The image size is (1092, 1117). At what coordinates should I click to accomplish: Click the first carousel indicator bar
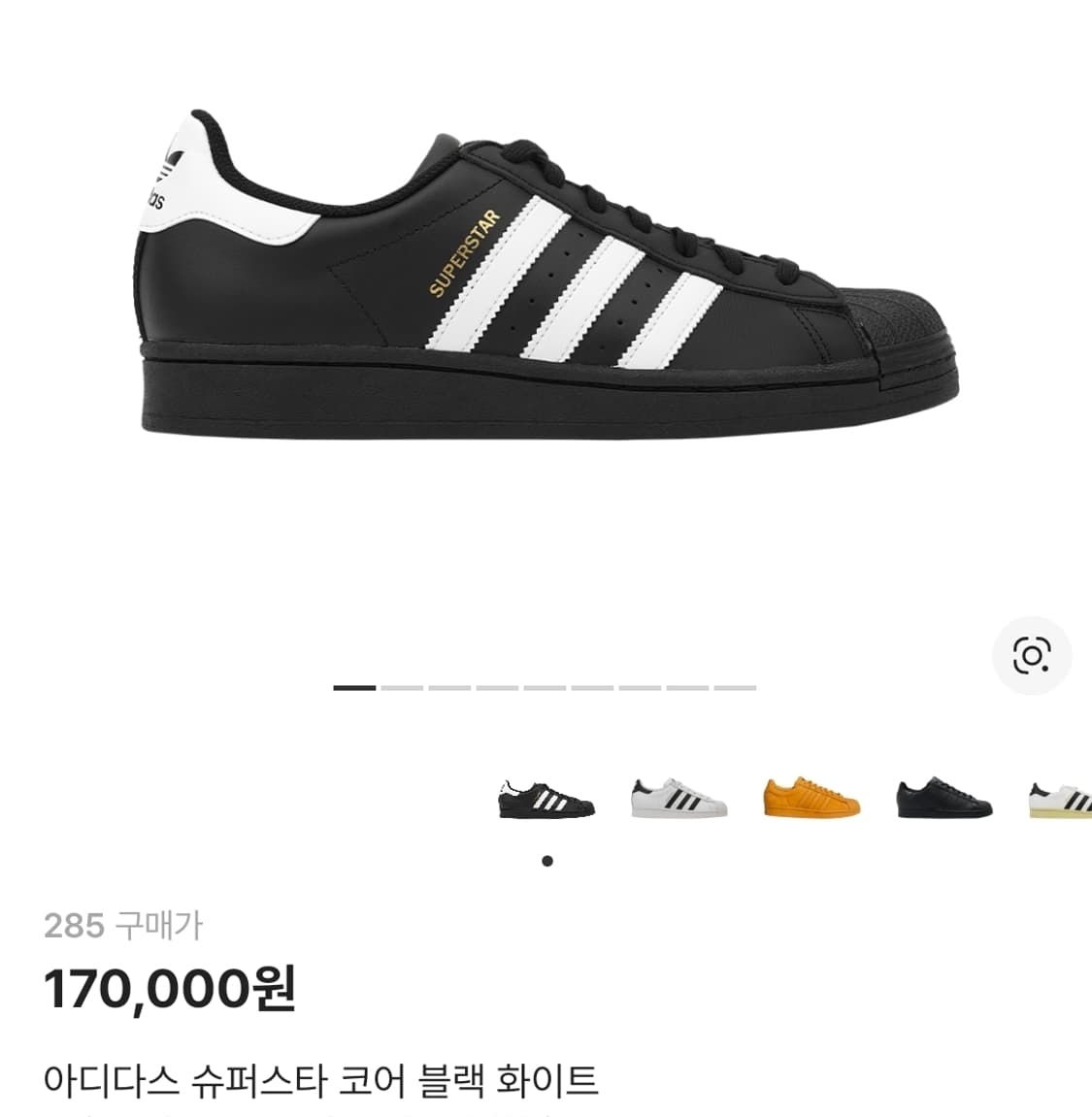point(354,688)
